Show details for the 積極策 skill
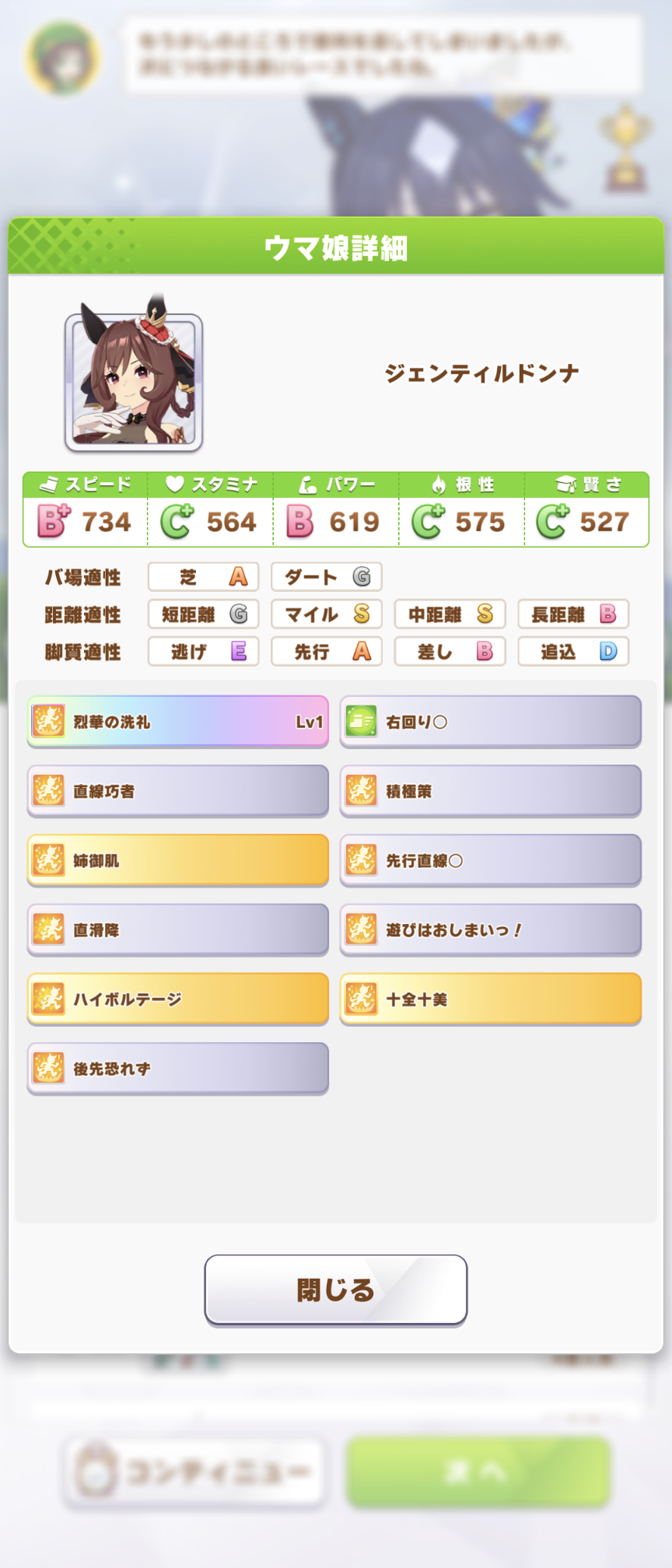This screenshot has height=1568, width=672. coord(490,790)
